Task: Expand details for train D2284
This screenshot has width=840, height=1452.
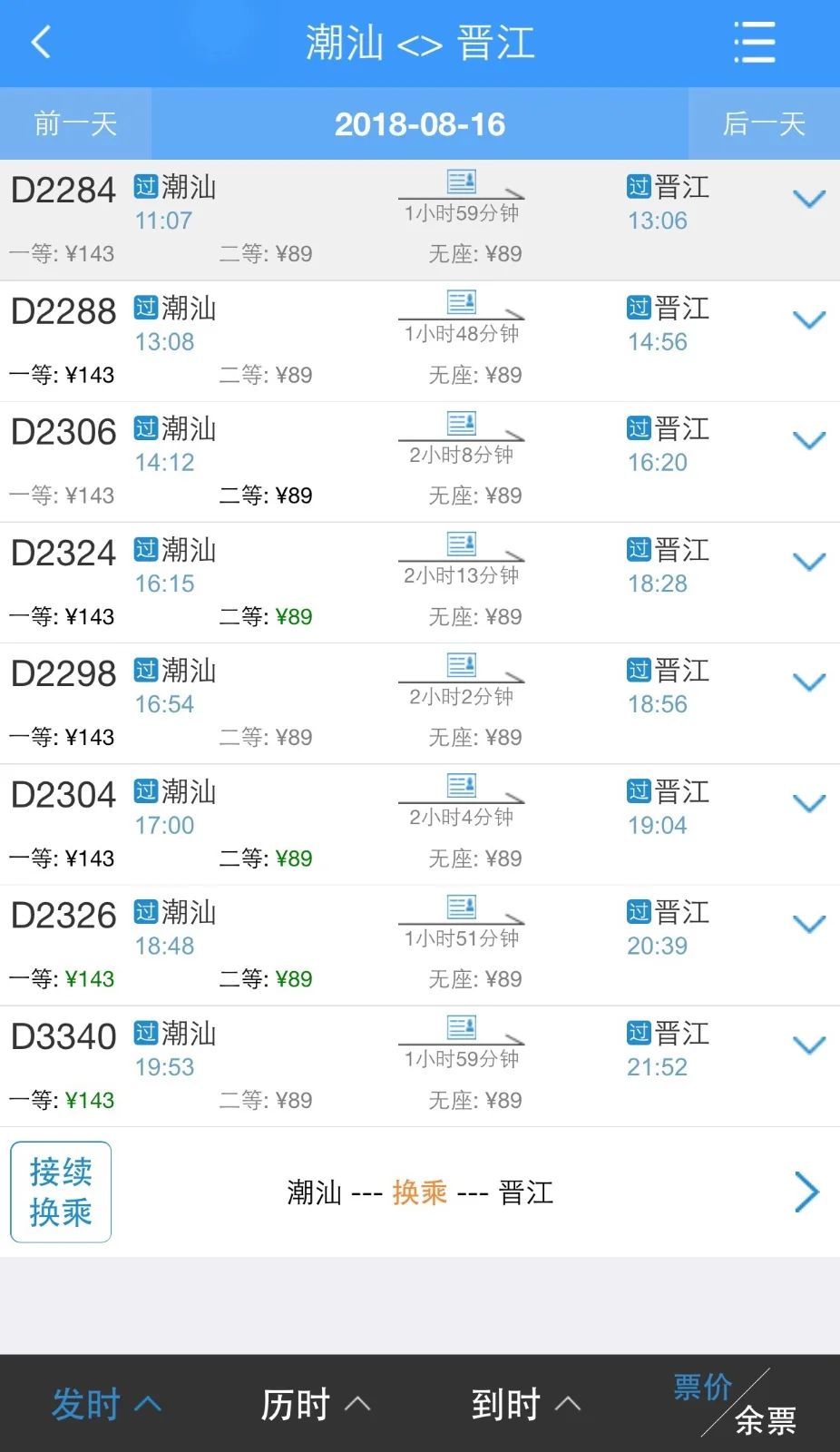Action: pyautogui.click(x=808, y=199)
